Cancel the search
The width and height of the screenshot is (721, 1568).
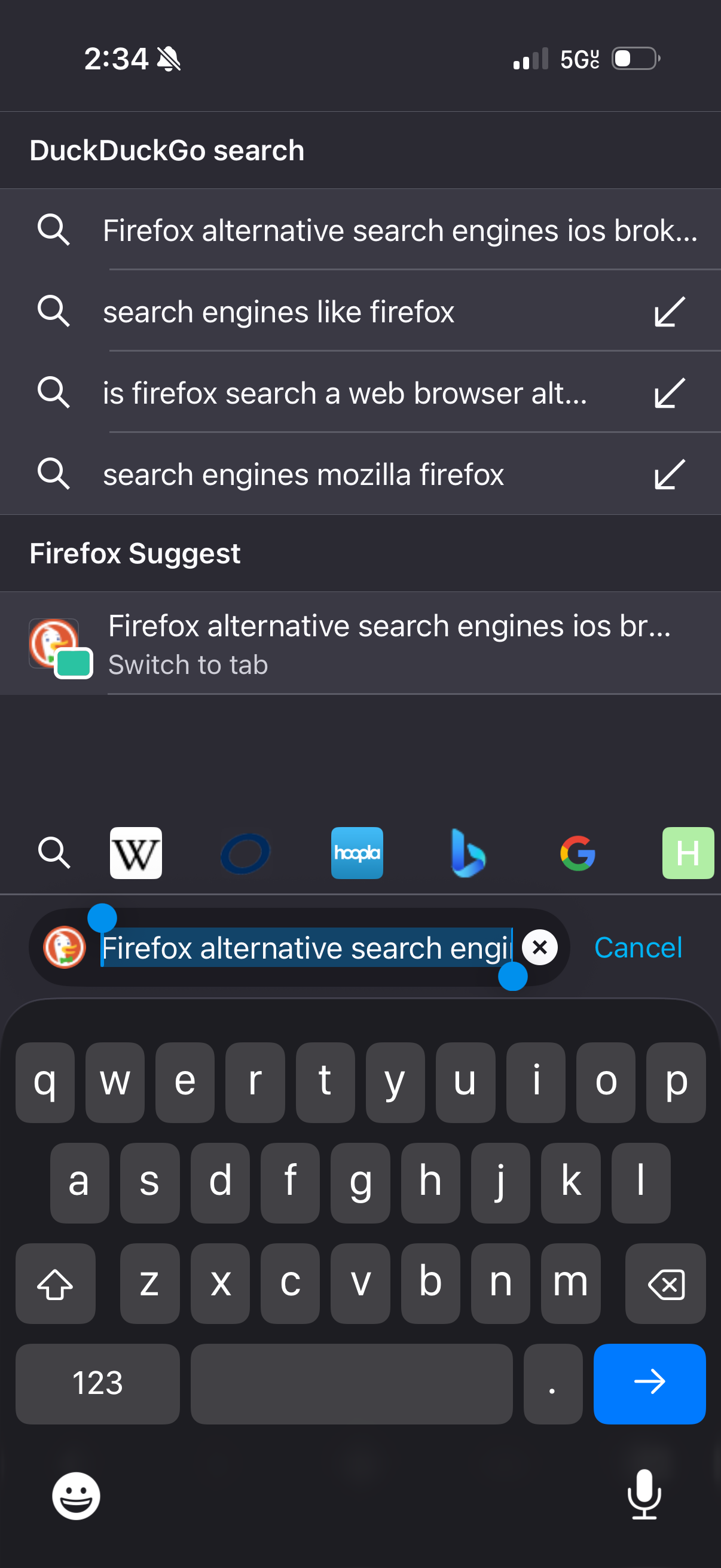pyautogui.click(x=638, y=947)
